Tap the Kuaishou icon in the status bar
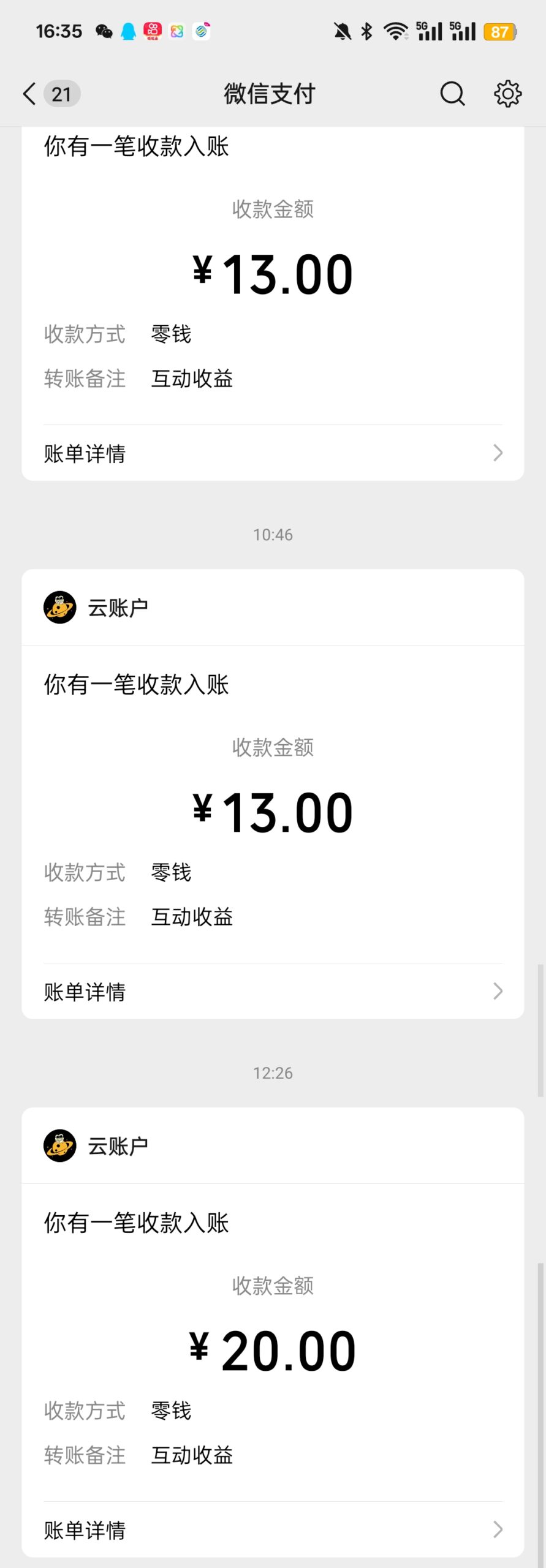Image resolution: width=546 pixels, height=1568 pixels. pos(151,30)
